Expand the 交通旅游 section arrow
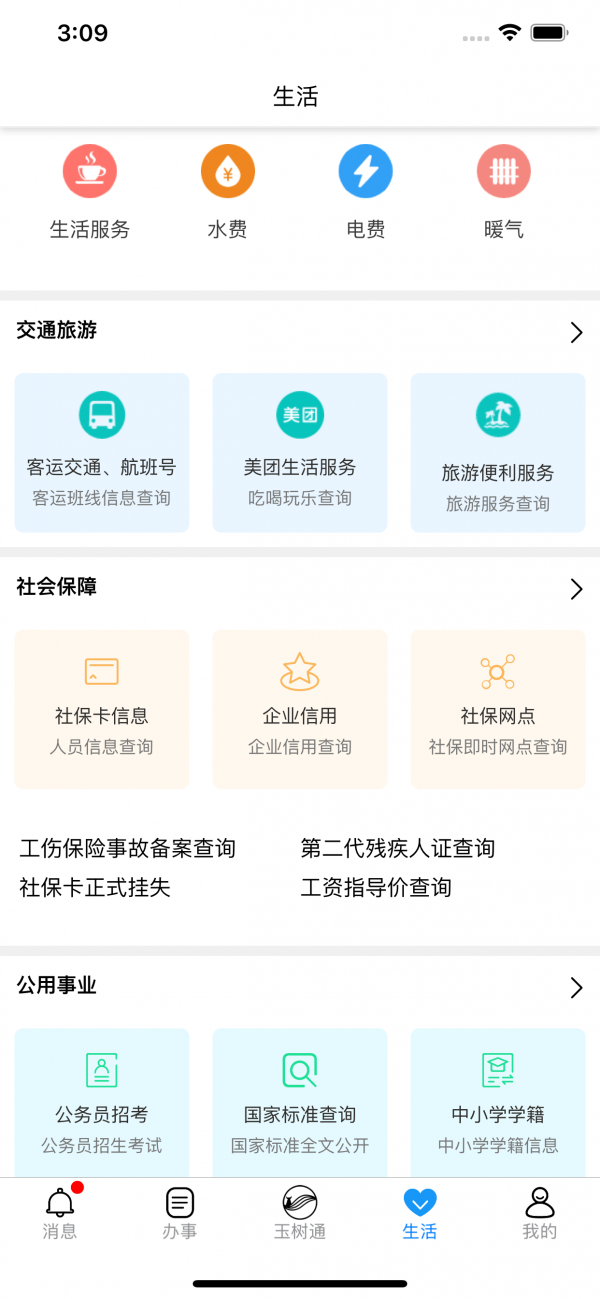 tap(576, 333)
